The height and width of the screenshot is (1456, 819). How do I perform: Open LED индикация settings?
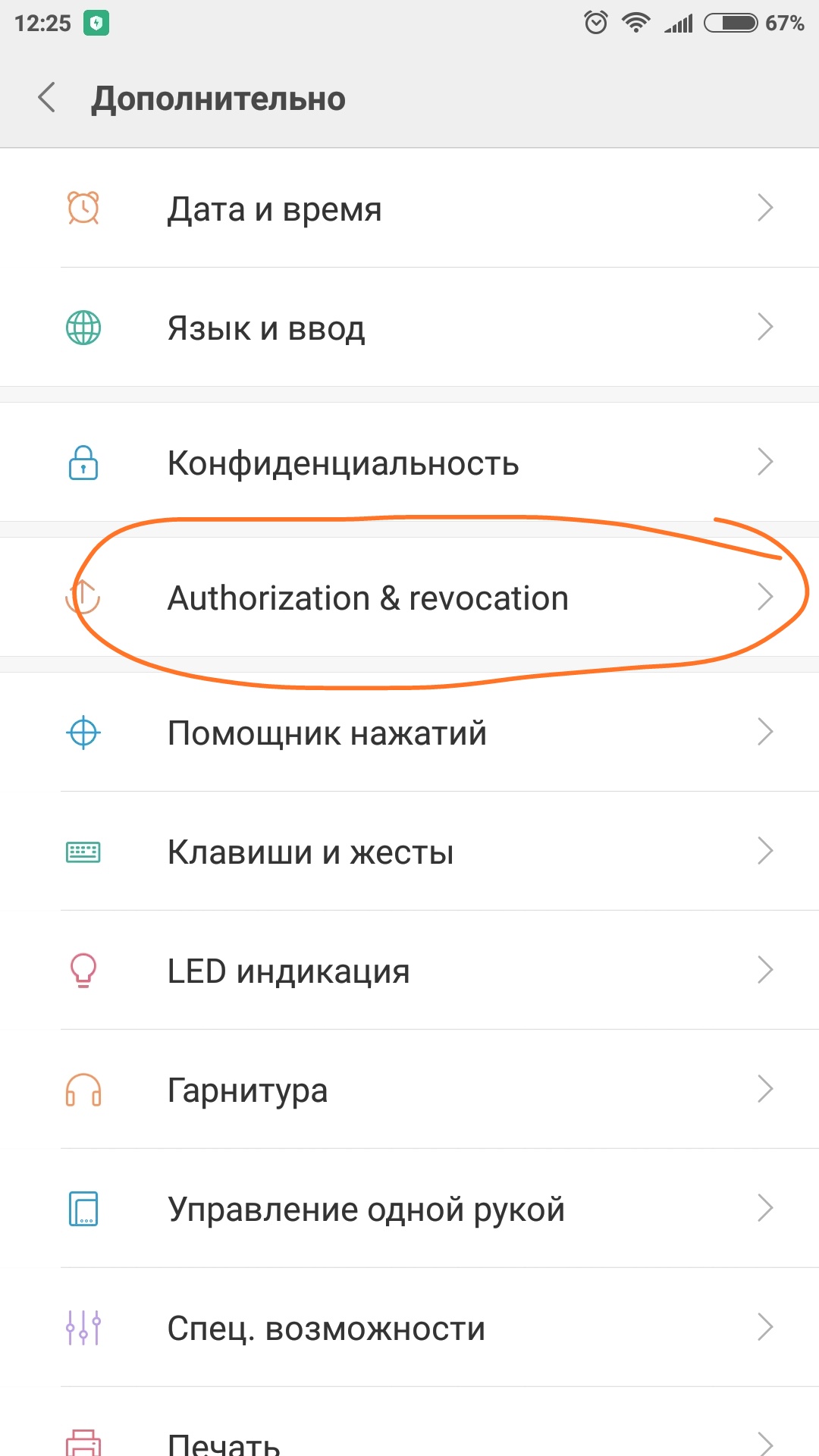pyautogui.click(x=409, y=970)
